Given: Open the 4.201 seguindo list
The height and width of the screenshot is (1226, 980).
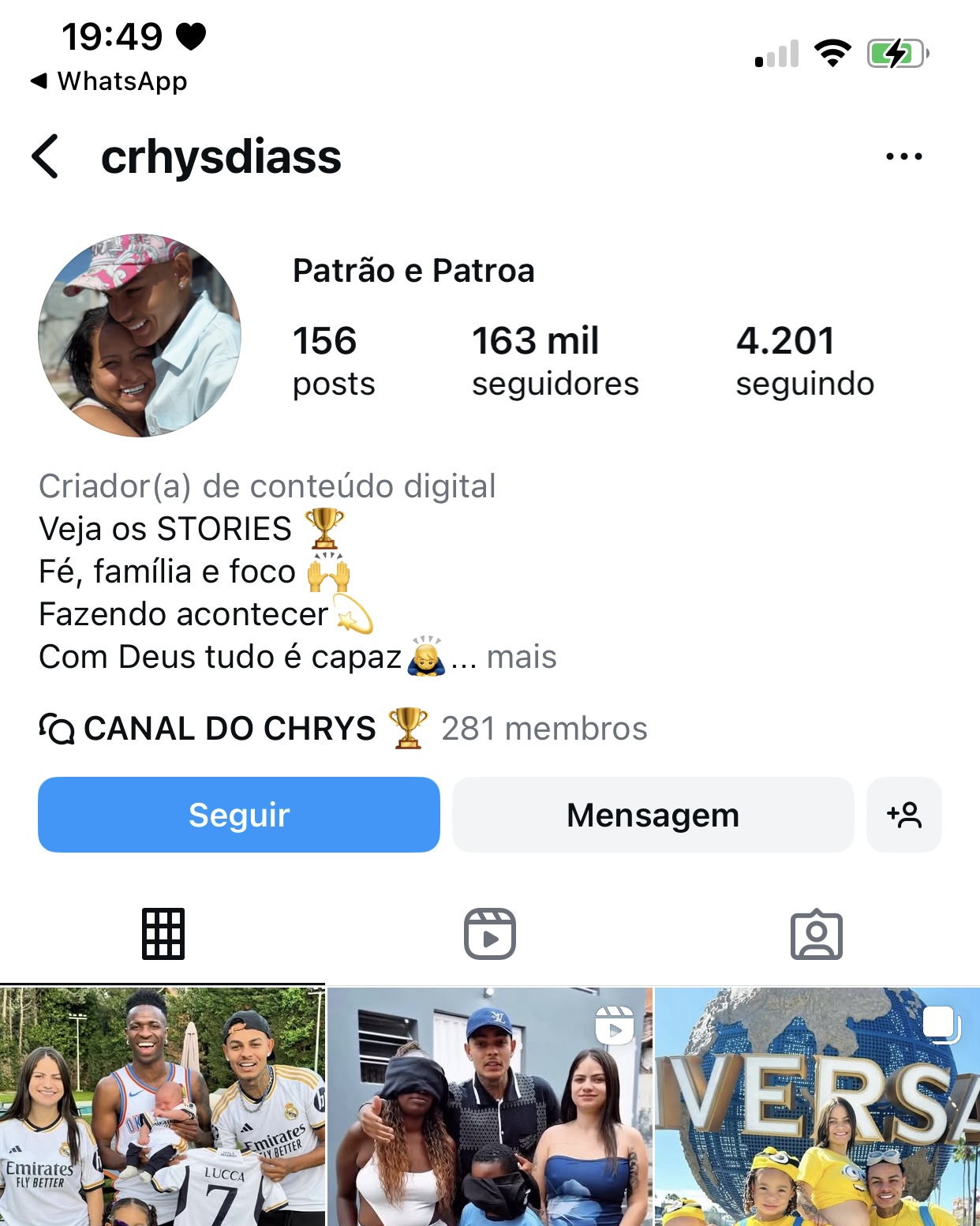Looking at the screenshot, I should [x=804, y=361].
